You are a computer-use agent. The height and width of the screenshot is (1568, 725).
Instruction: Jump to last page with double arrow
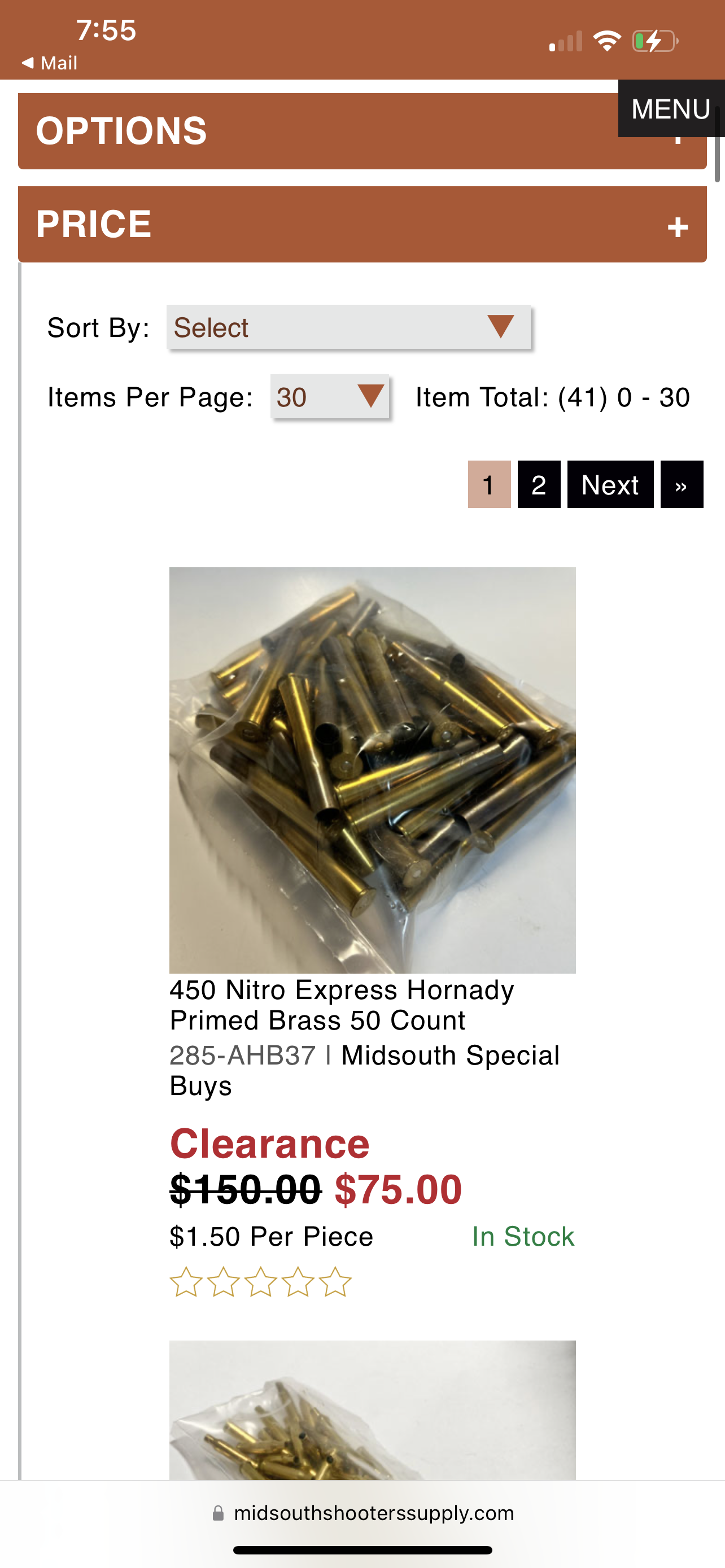(681, 484)
